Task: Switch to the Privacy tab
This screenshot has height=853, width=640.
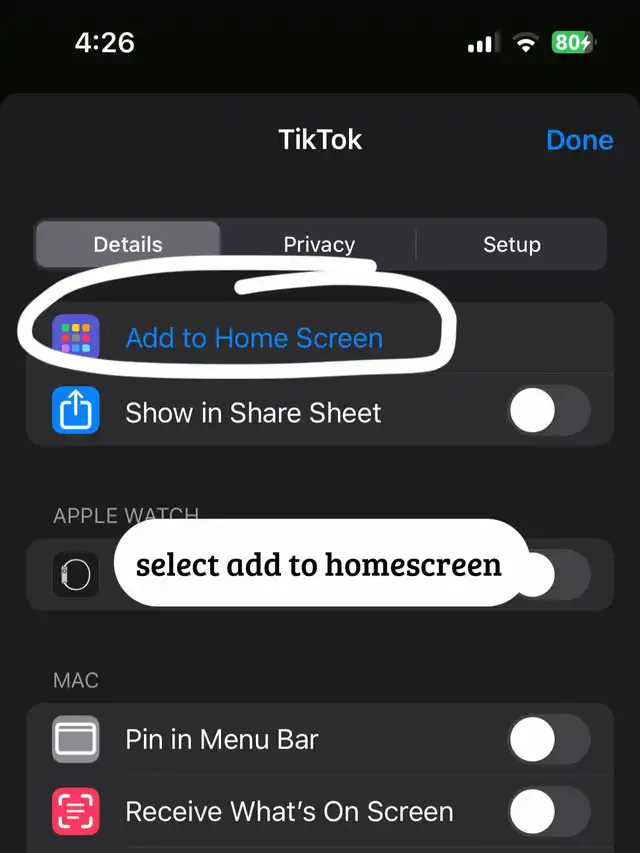Action: point(318,244)
